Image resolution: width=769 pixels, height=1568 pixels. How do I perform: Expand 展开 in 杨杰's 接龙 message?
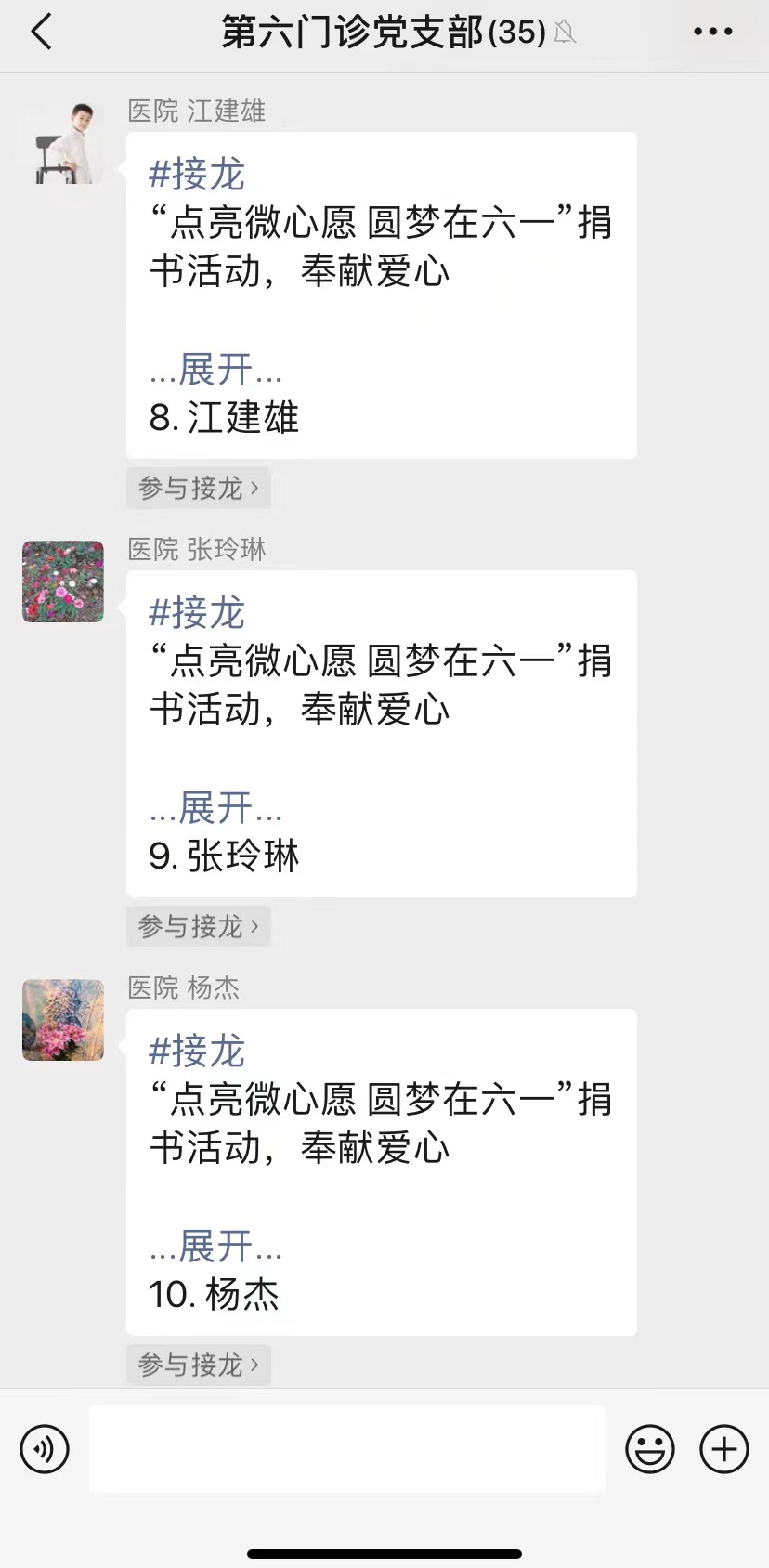click(x=215, y=1247)
